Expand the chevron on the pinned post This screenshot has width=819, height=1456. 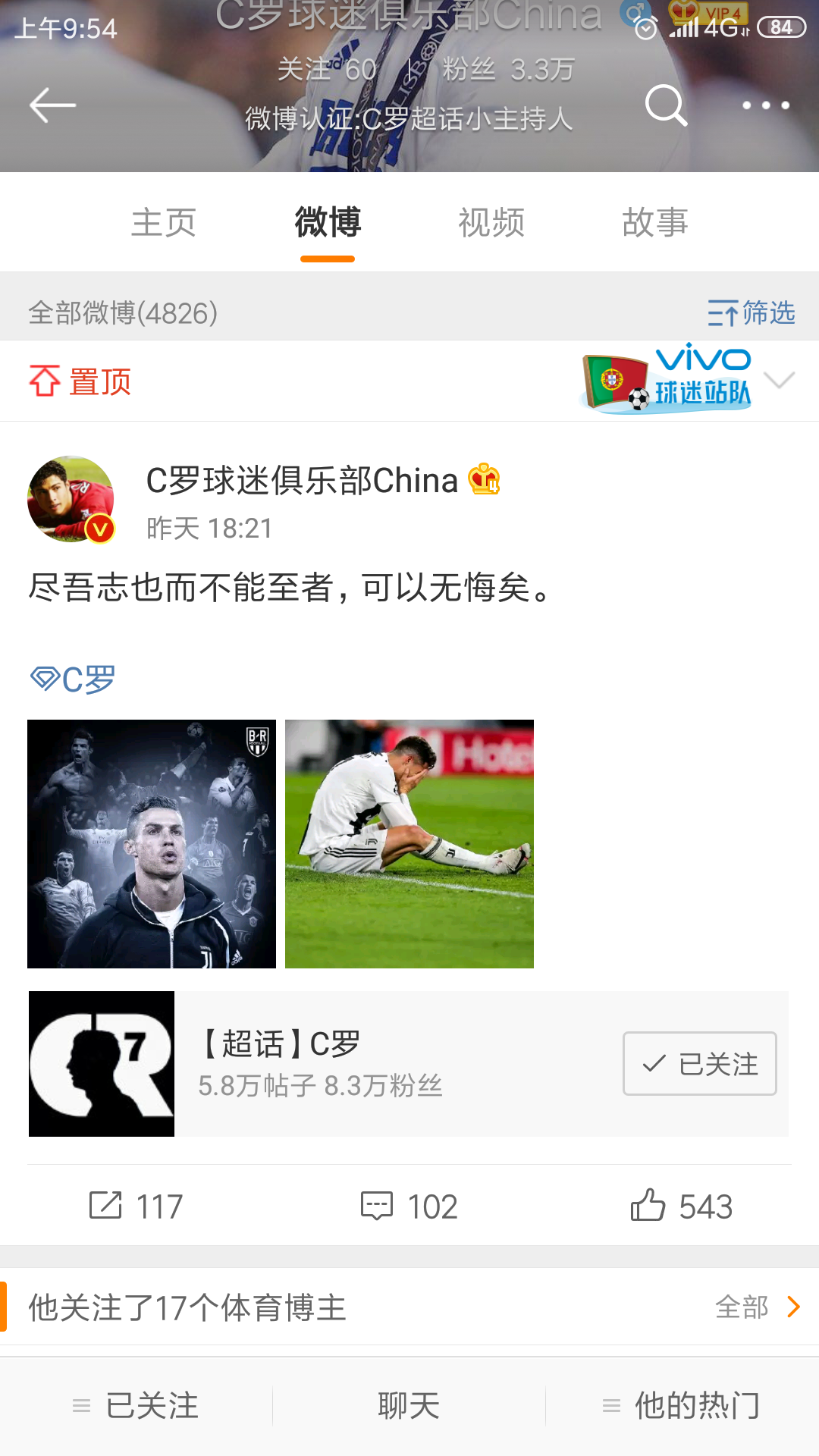[x=780, y=380]
